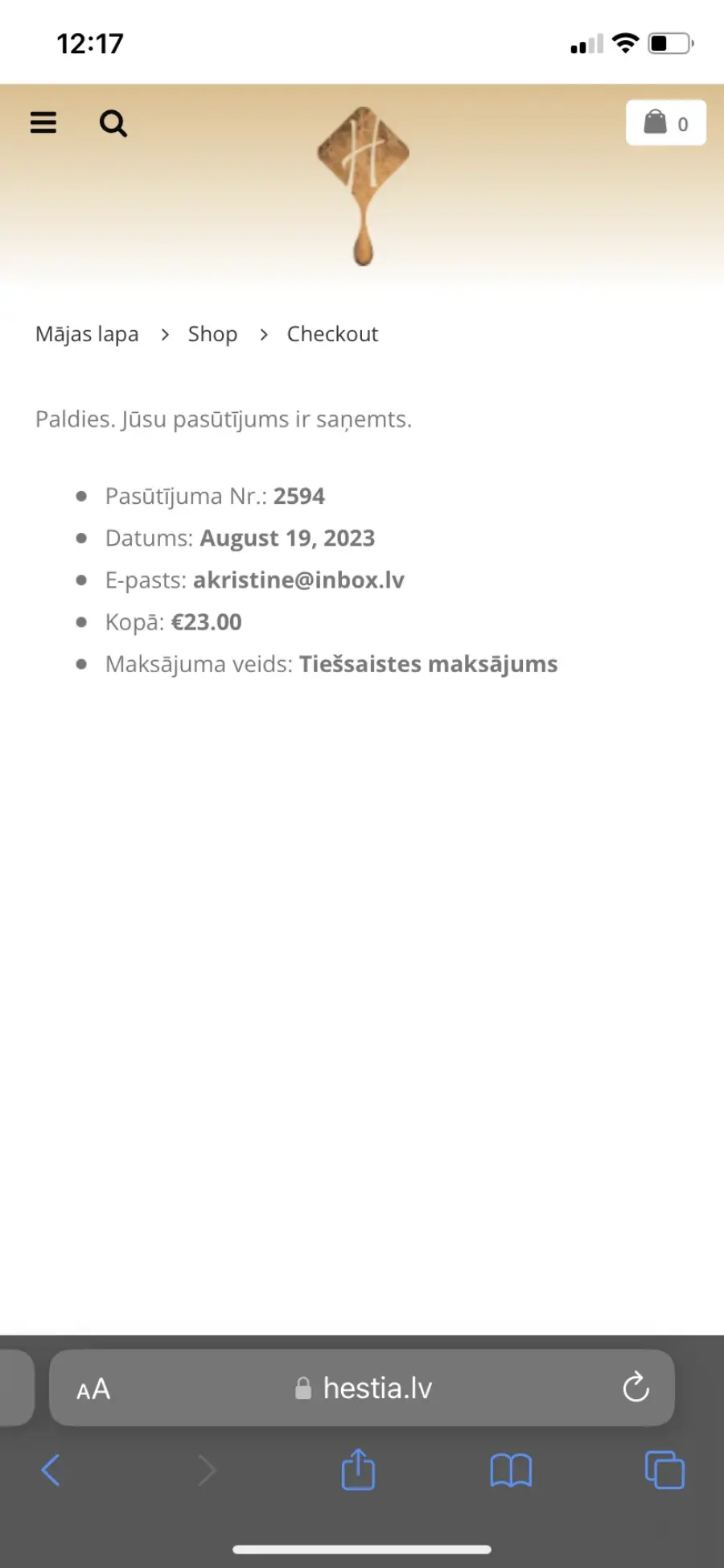This screenshot has height=1568, width=724.
Task: Go to the Hestia logo home
Action: pos(363,186)
